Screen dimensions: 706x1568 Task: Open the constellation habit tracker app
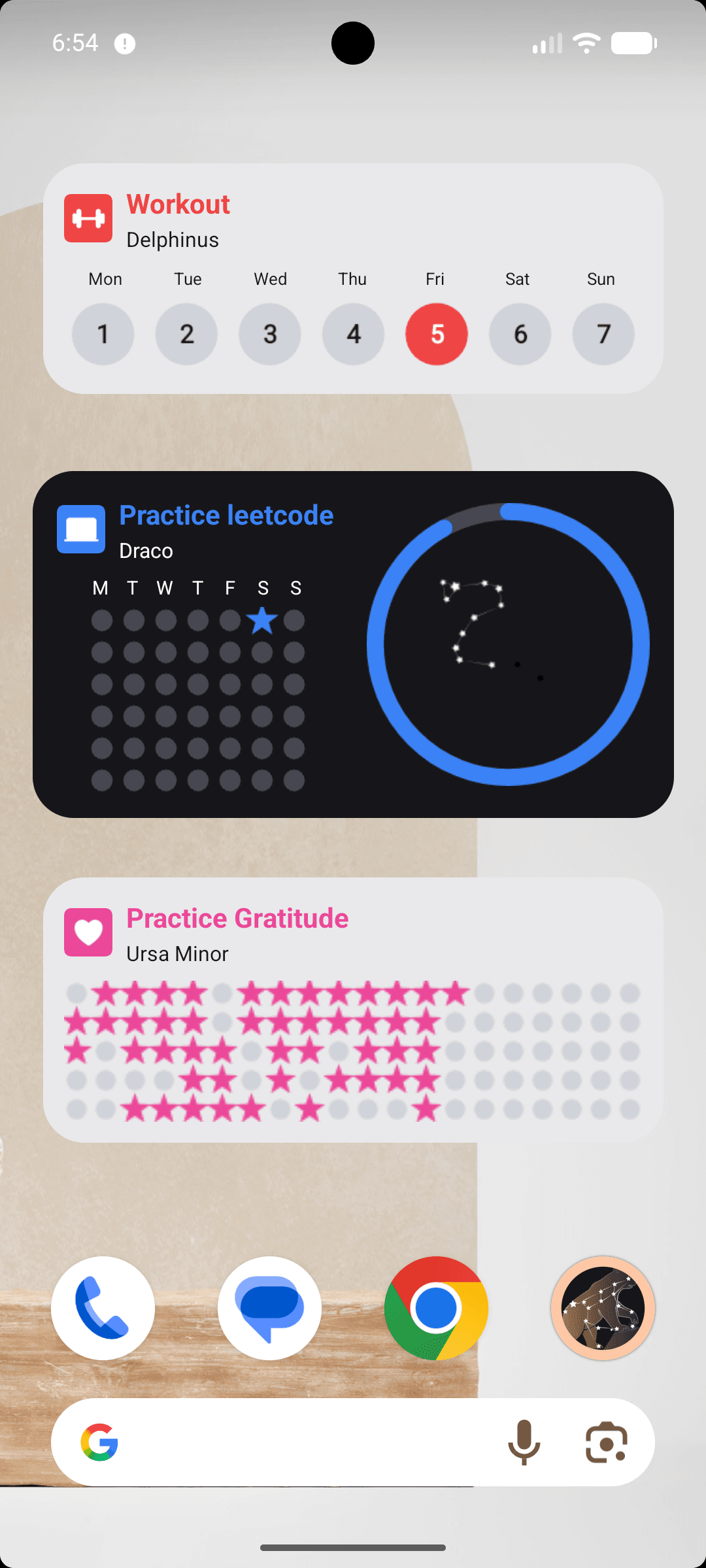click(603, 1308)
